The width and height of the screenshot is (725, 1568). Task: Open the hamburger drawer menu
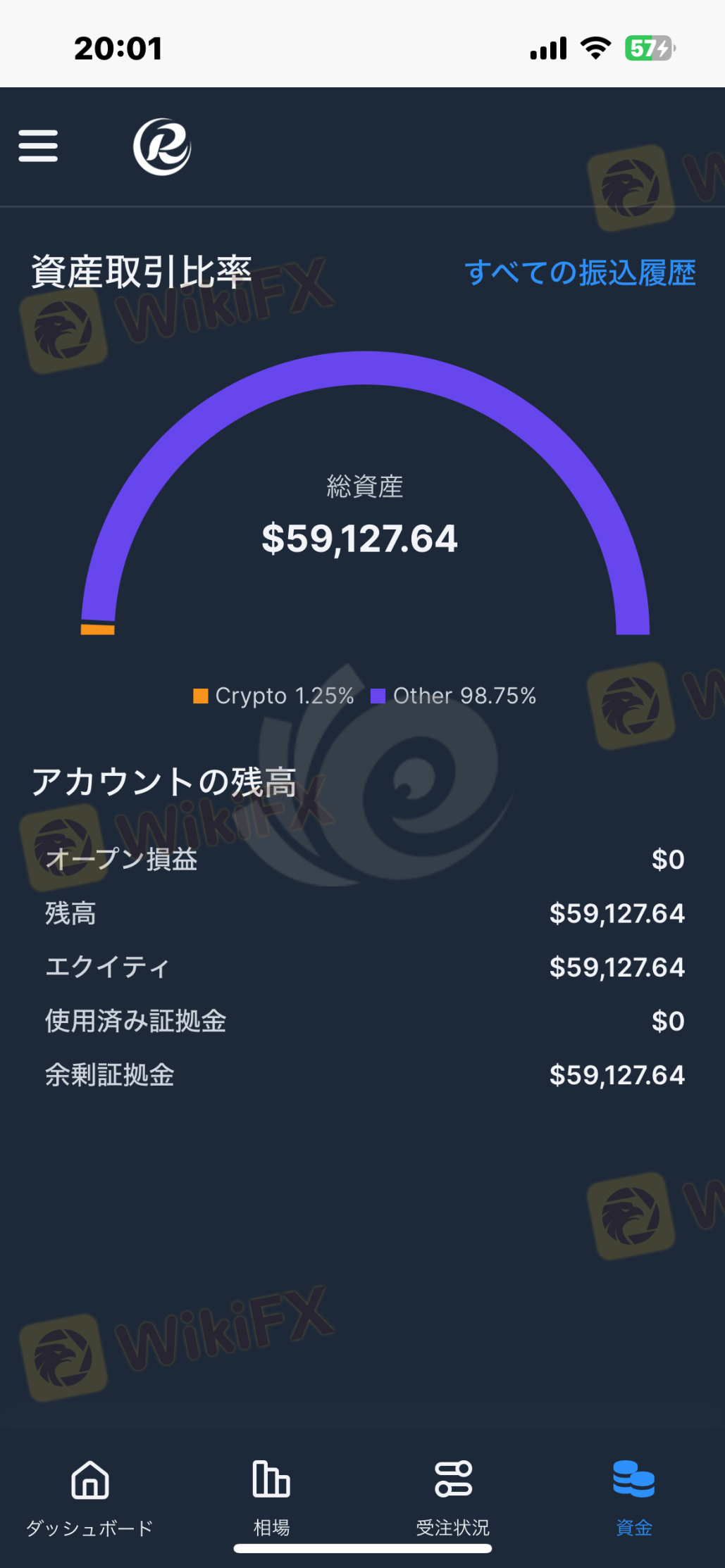coord(38,146)
